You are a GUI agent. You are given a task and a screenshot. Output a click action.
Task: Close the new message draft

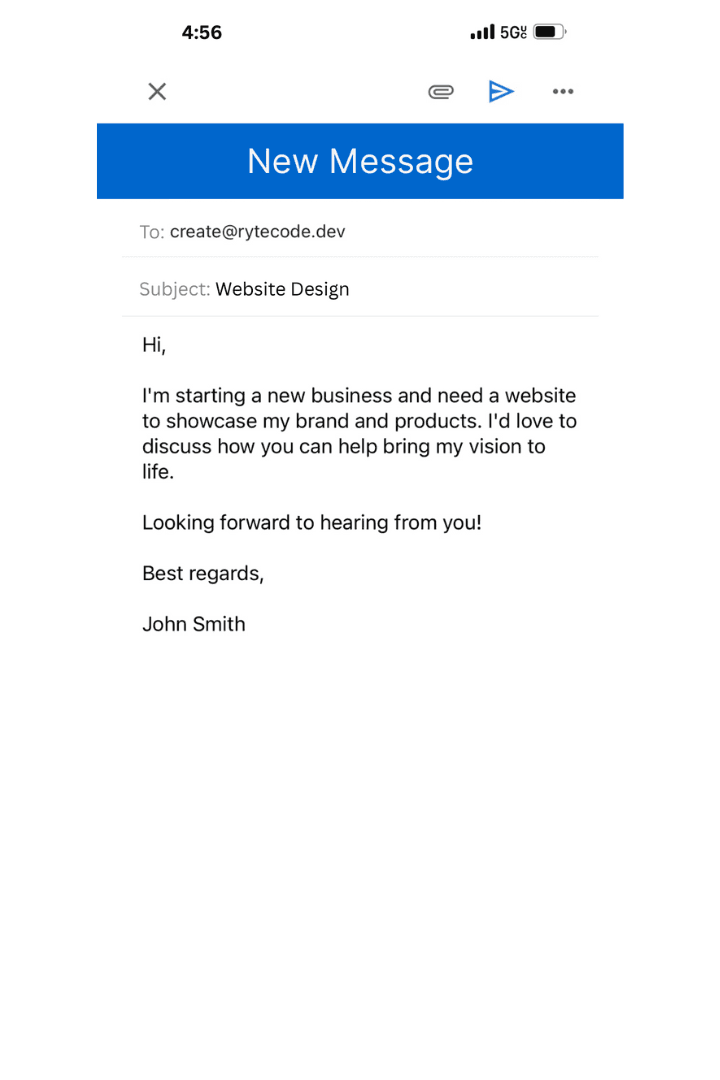157,91
